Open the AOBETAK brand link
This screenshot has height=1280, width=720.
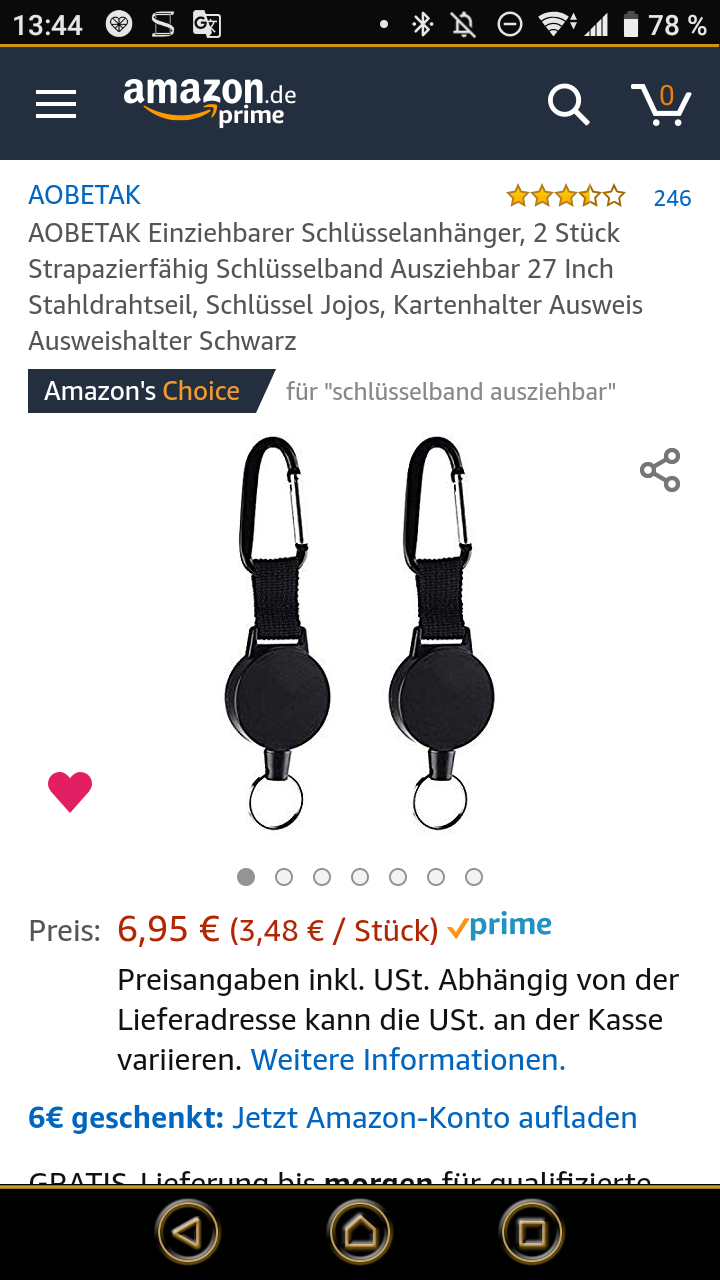click(85, 195)
